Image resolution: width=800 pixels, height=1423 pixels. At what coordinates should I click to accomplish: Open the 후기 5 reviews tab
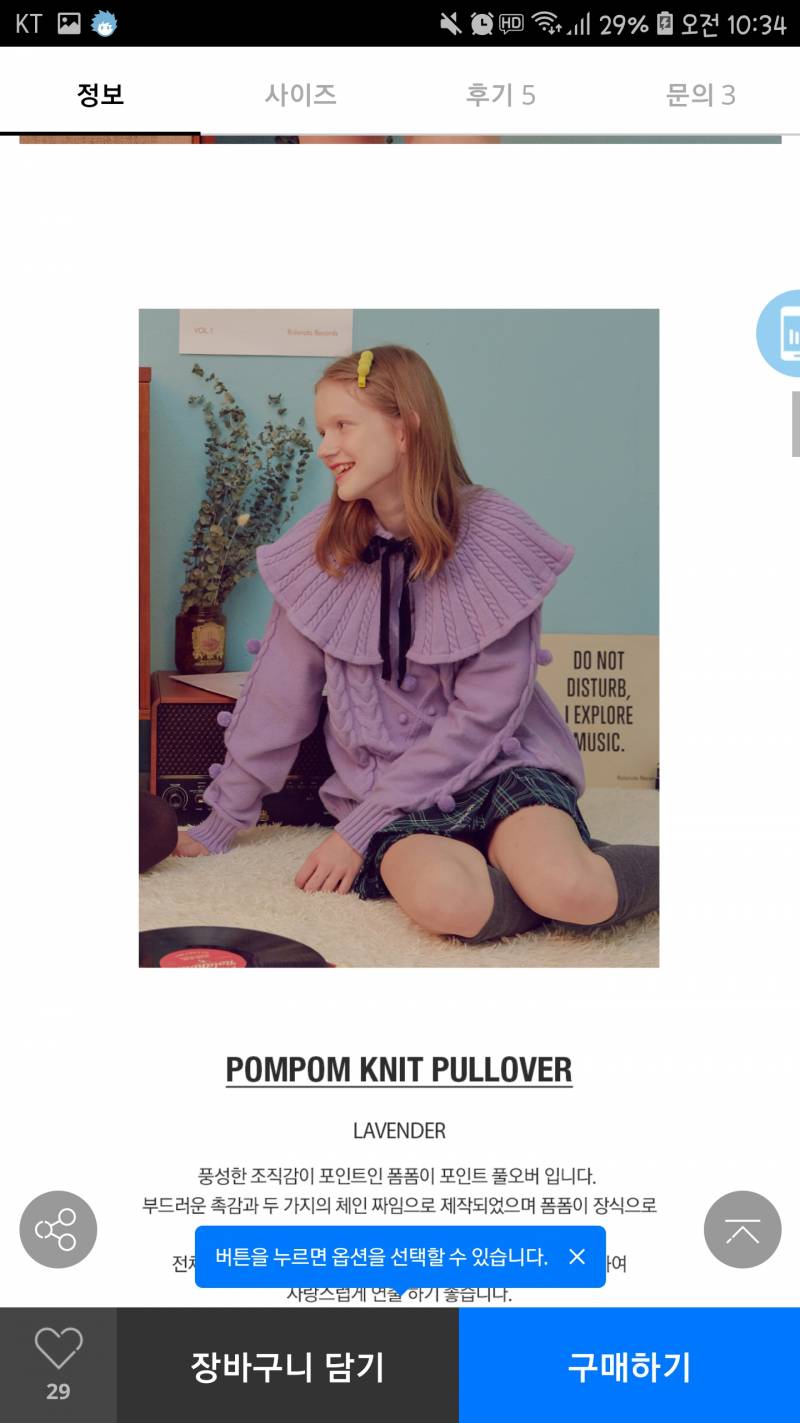click(500, 95)
